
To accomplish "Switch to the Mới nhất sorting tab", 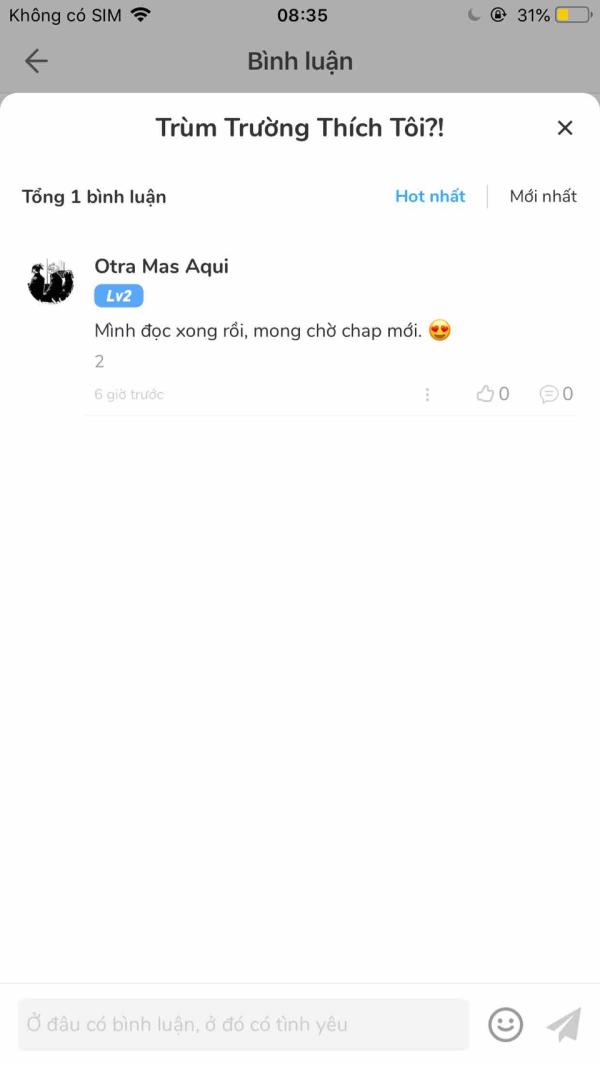I will (x=543, y=196).
